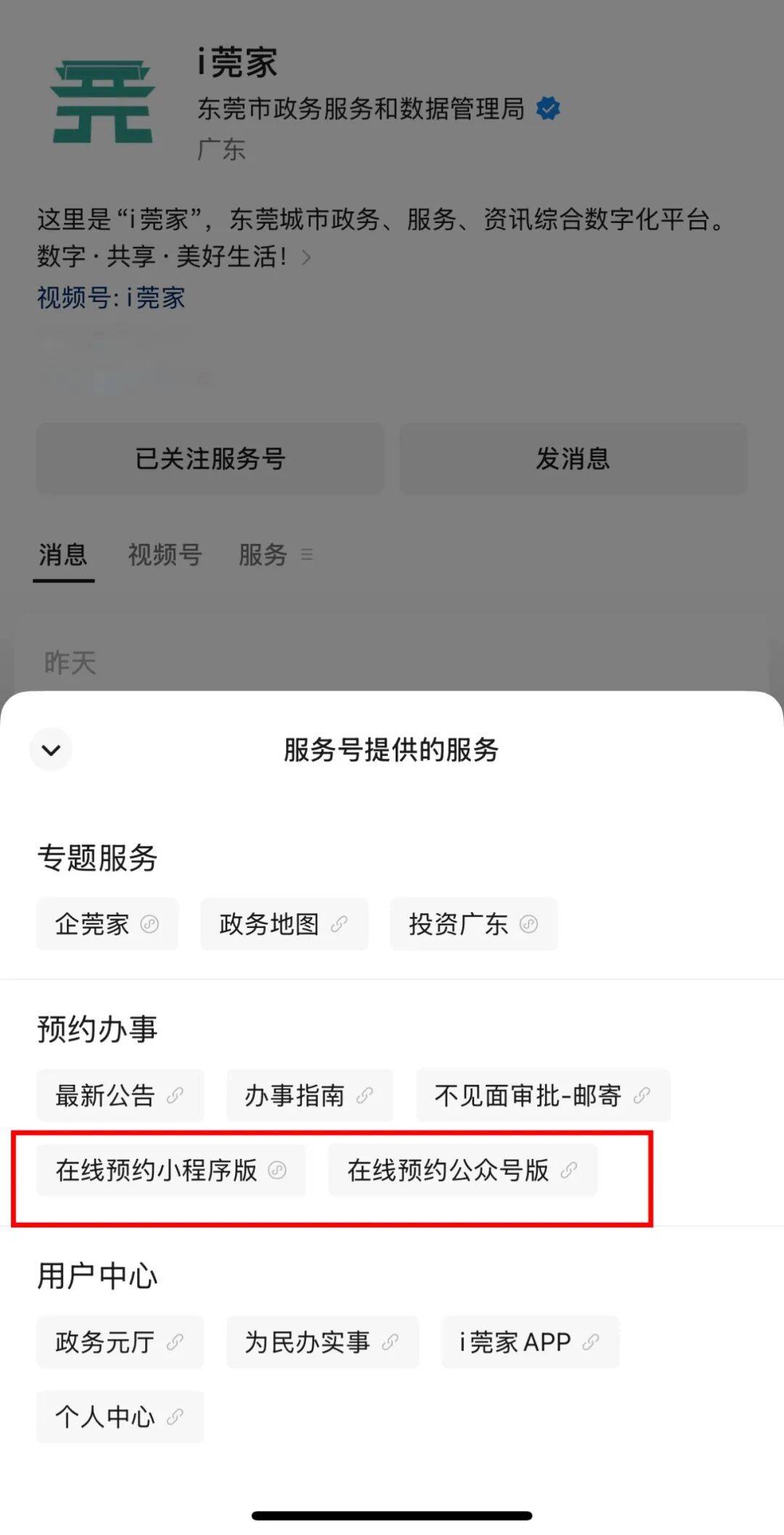Image resolution: width=784 pixels, height=1535 pixels.
Task: Open the 办事指南 guide
Action: pos(309,1095)
